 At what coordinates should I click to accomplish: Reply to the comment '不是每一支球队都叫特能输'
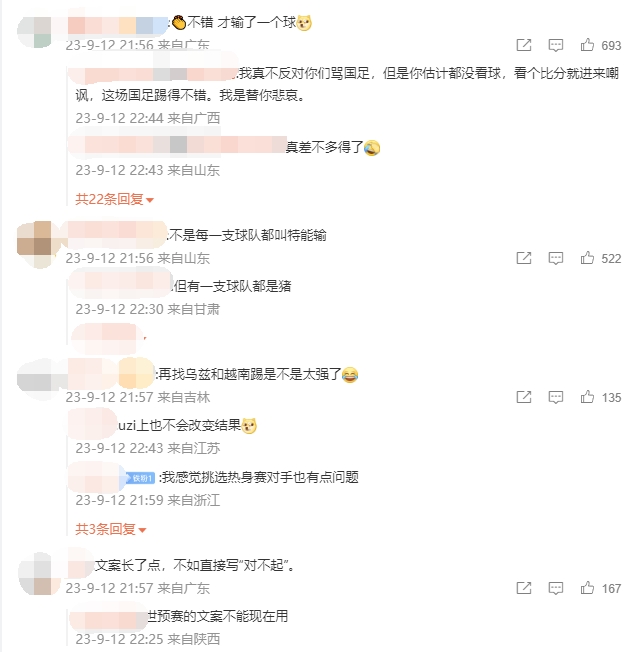tap(556, 258)
